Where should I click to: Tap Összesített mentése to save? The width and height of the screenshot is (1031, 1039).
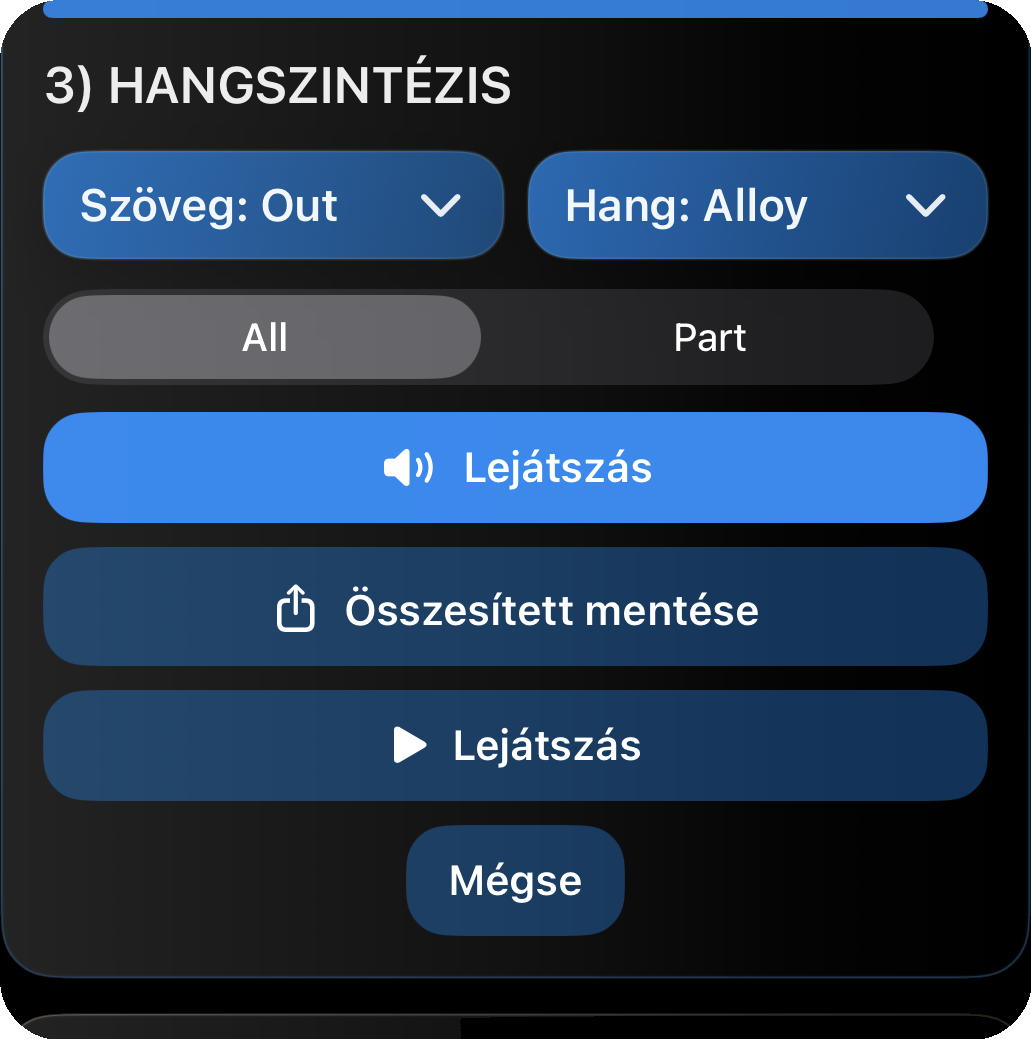pos(515,610)
